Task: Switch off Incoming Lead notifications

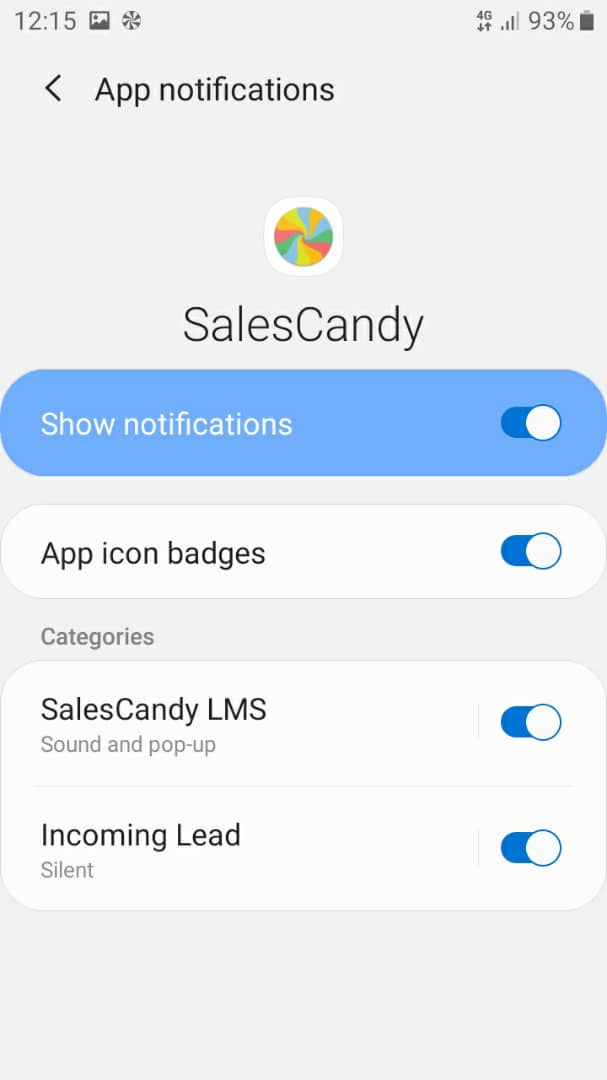Action: 530,848
